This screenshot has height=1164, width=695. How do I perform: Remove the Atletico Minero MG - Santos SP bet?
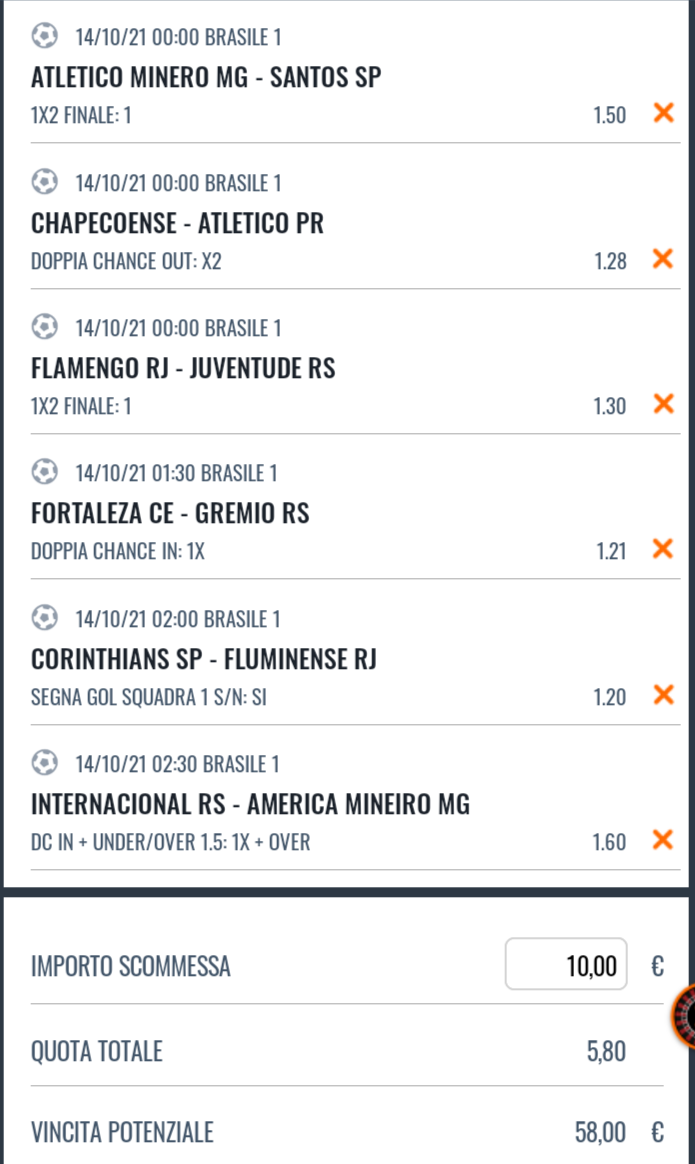[x=663, y=113]
